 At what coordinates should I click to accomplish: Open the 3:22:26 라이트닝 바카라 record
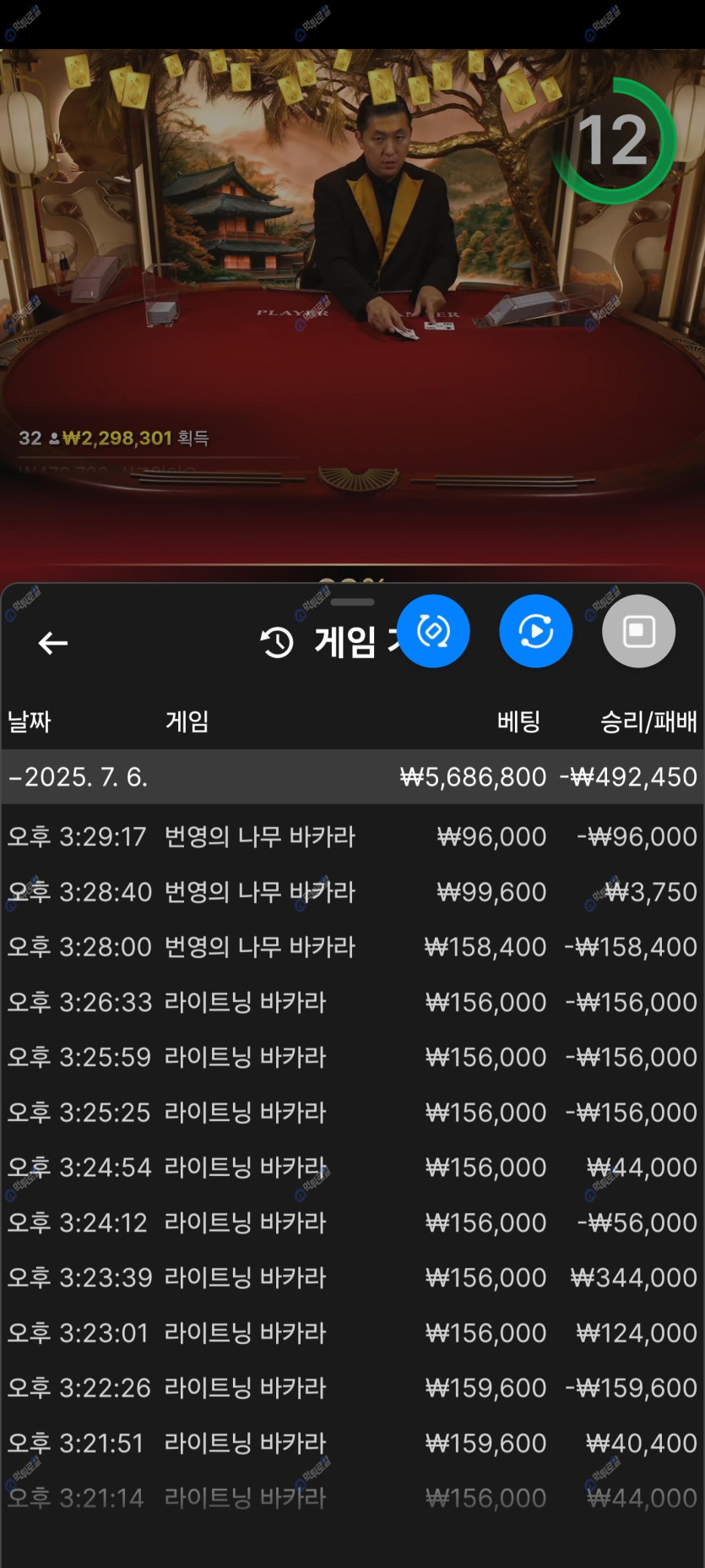point(352,1387)
